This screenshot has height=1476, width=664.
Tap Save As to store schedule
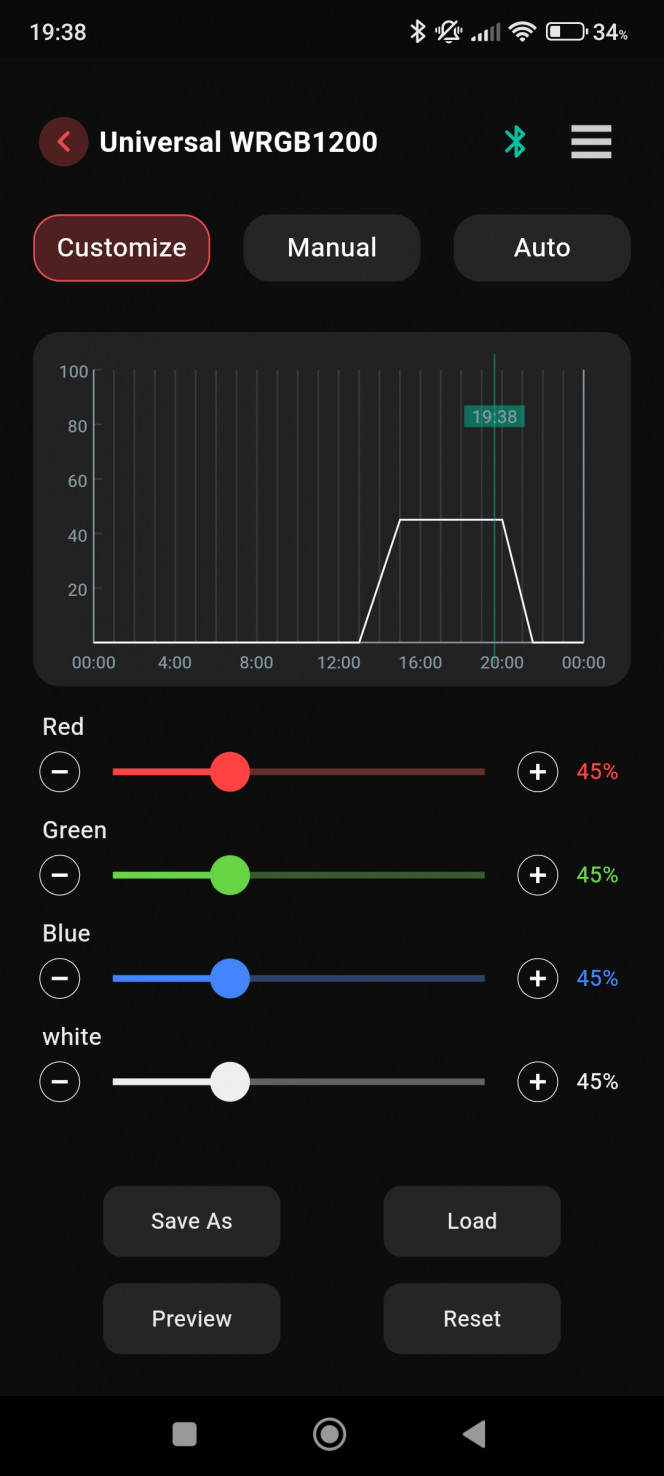pos(192,1221)
